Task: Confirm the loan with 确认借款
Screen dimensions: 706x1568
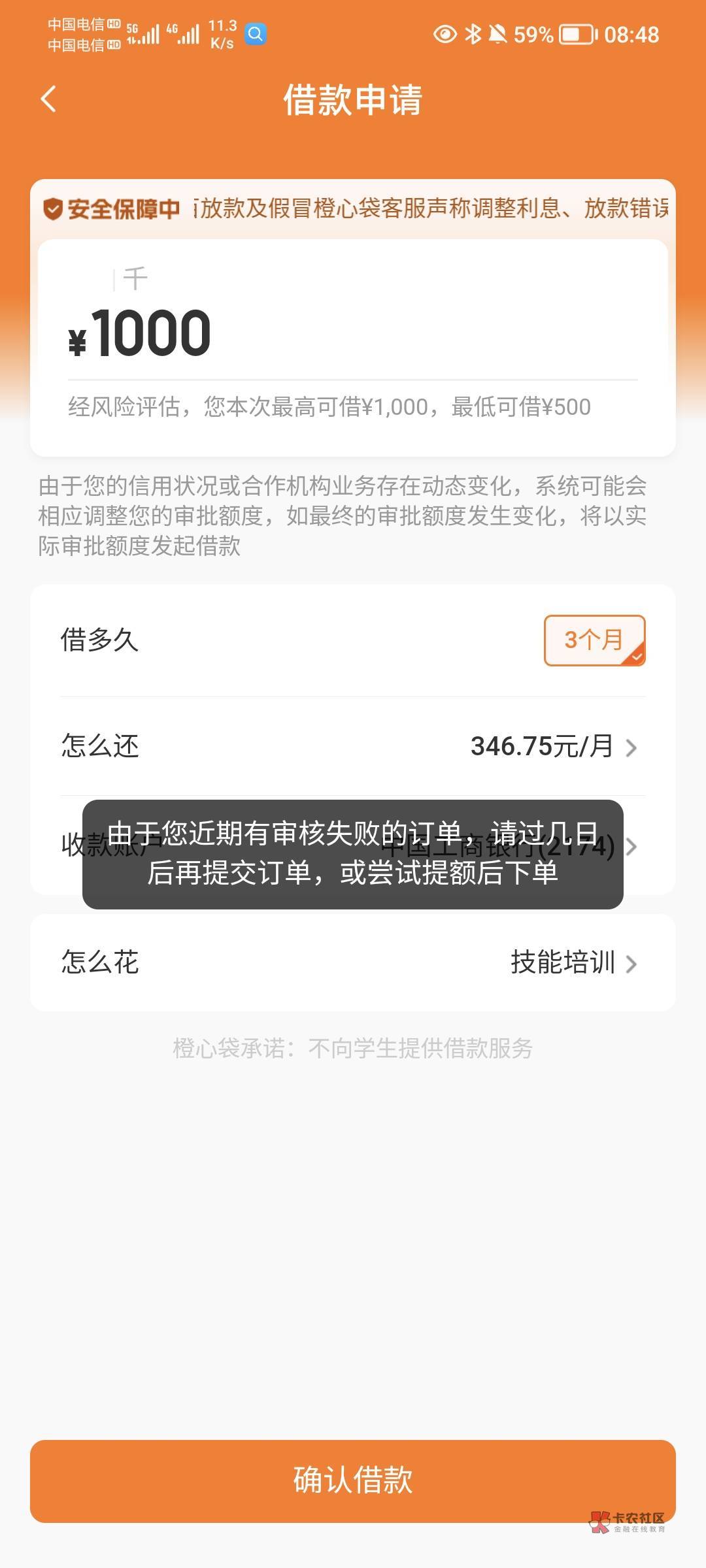Action: point(353,1480)
